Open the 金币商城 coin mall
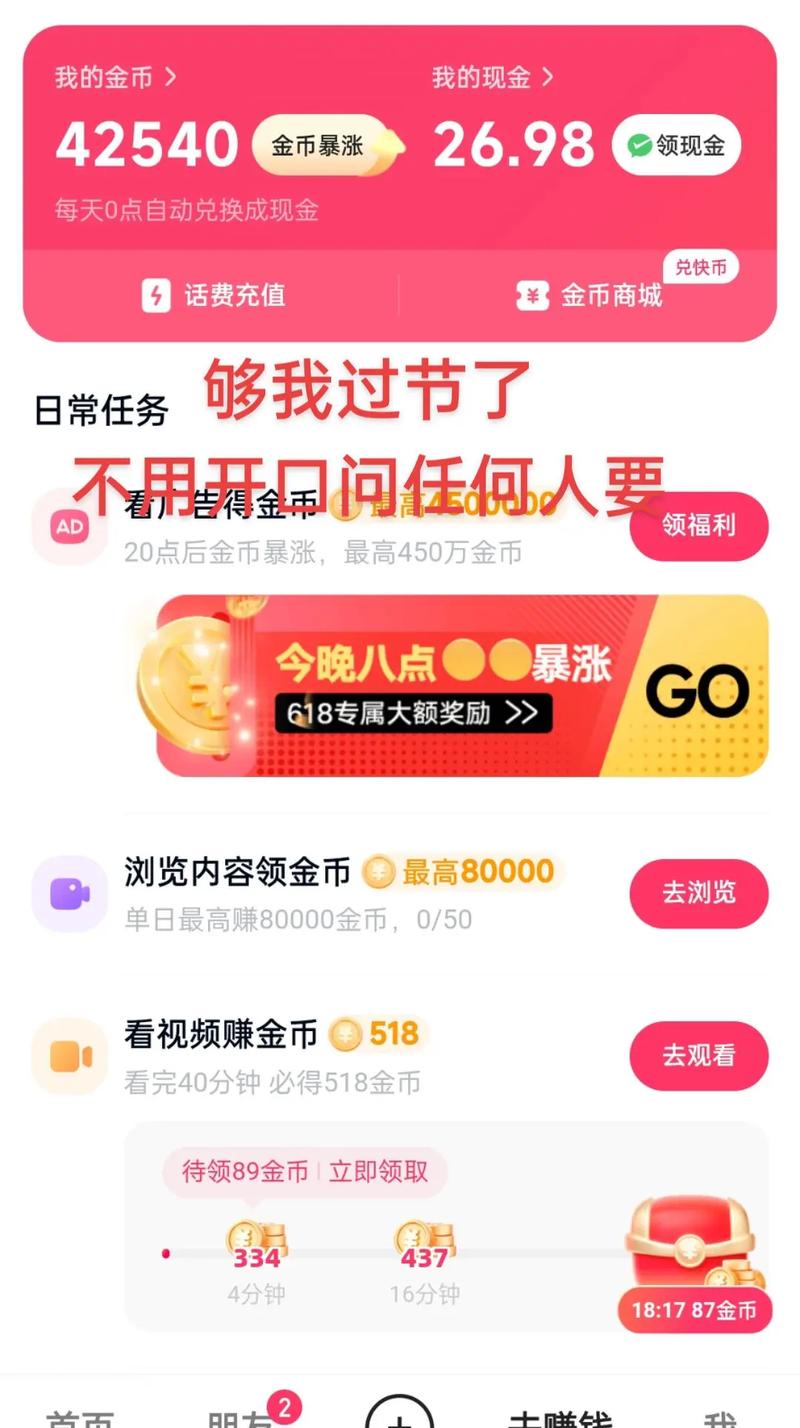800x1428 pixels. tap(590, 295)
